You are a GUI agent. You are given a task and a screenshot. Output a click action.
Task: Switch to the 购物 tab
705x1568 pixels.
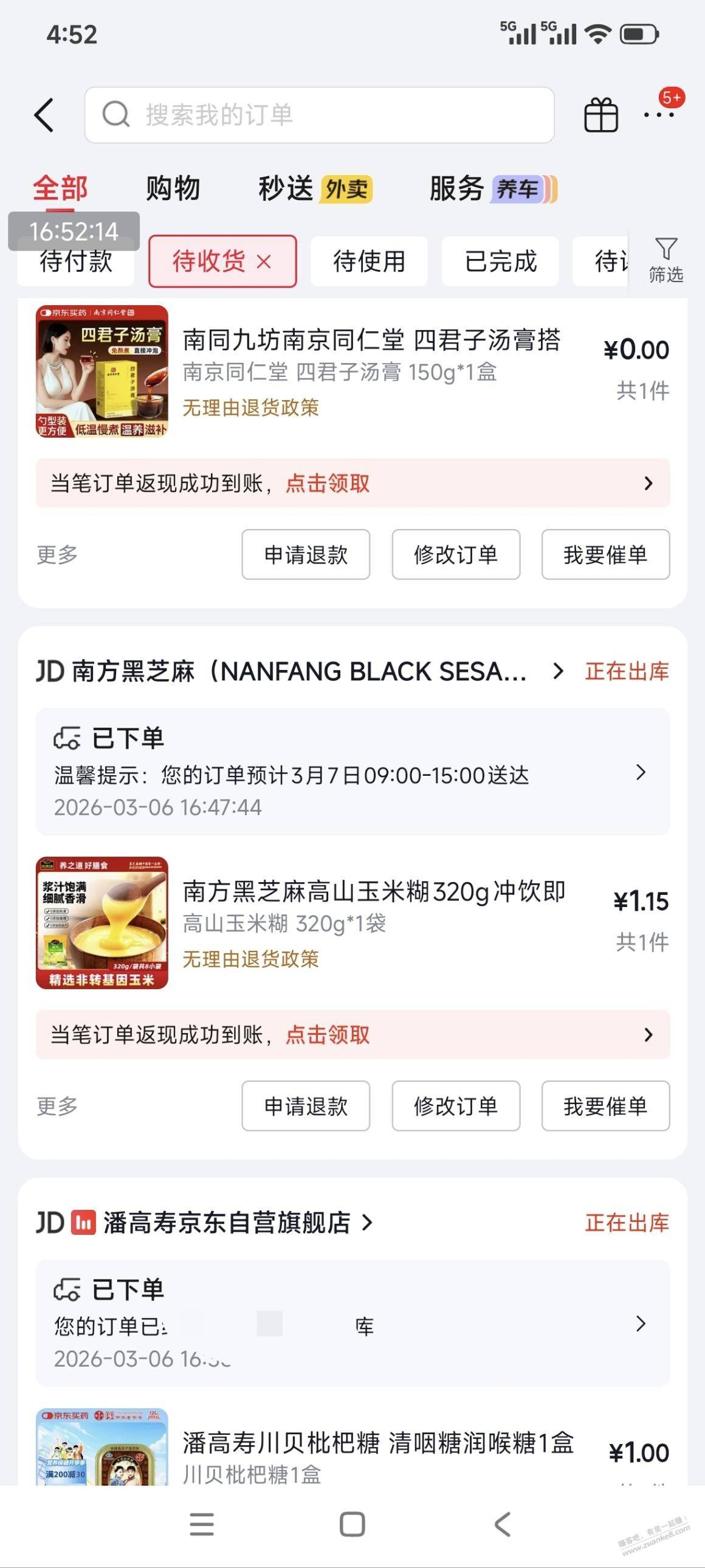[x=173, y=188]
